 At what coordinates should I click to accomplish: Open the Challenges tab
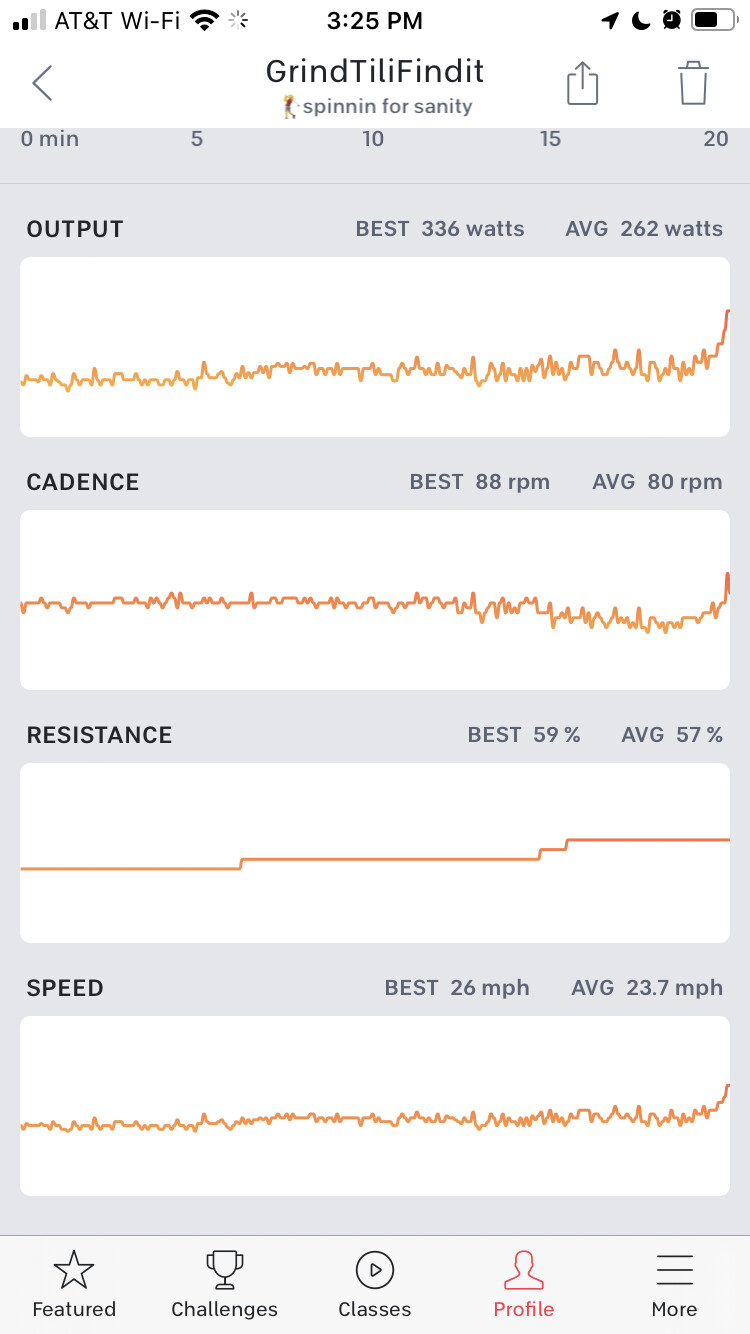point(224,1285)
